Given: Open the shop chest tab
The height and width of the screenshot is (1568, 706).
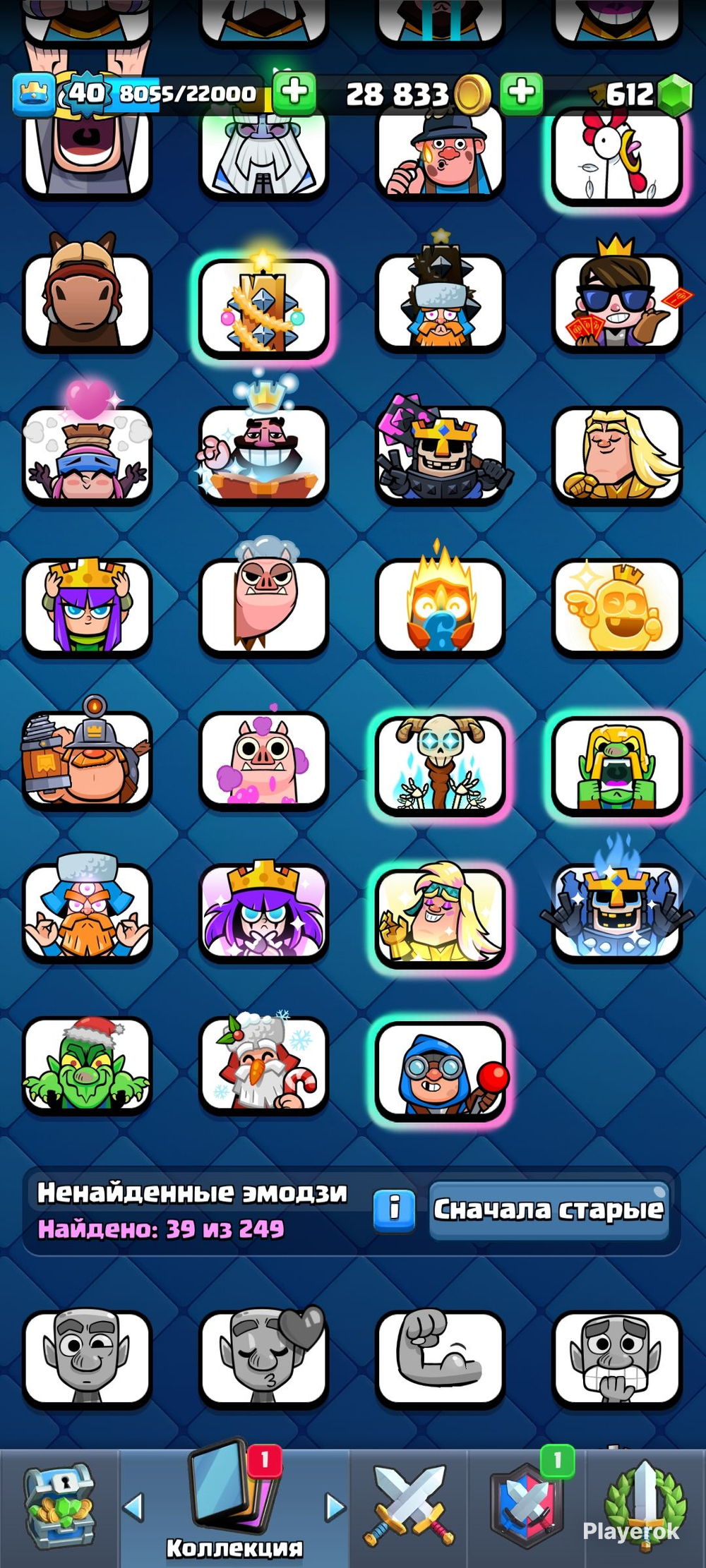Looking at the screenshot, I should [59, 1506].
